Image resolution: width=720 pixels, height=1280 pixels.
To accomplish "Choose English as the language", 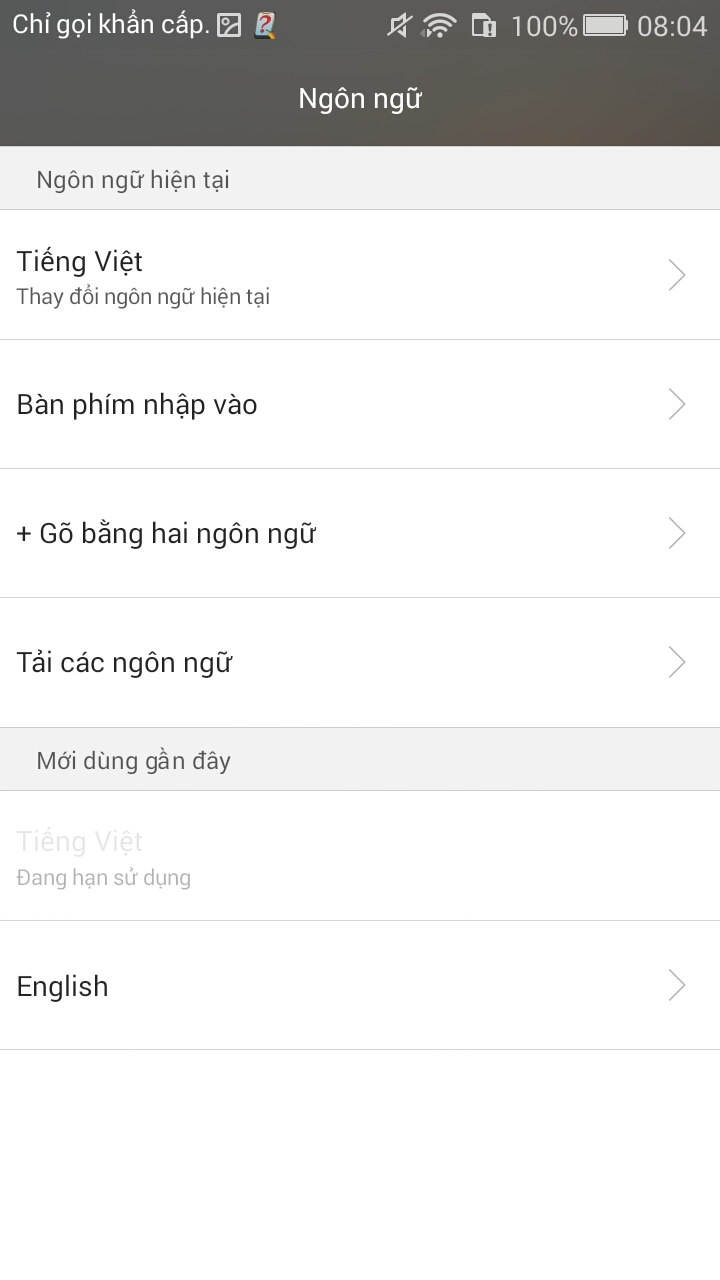I will click(x=62, y=986).
